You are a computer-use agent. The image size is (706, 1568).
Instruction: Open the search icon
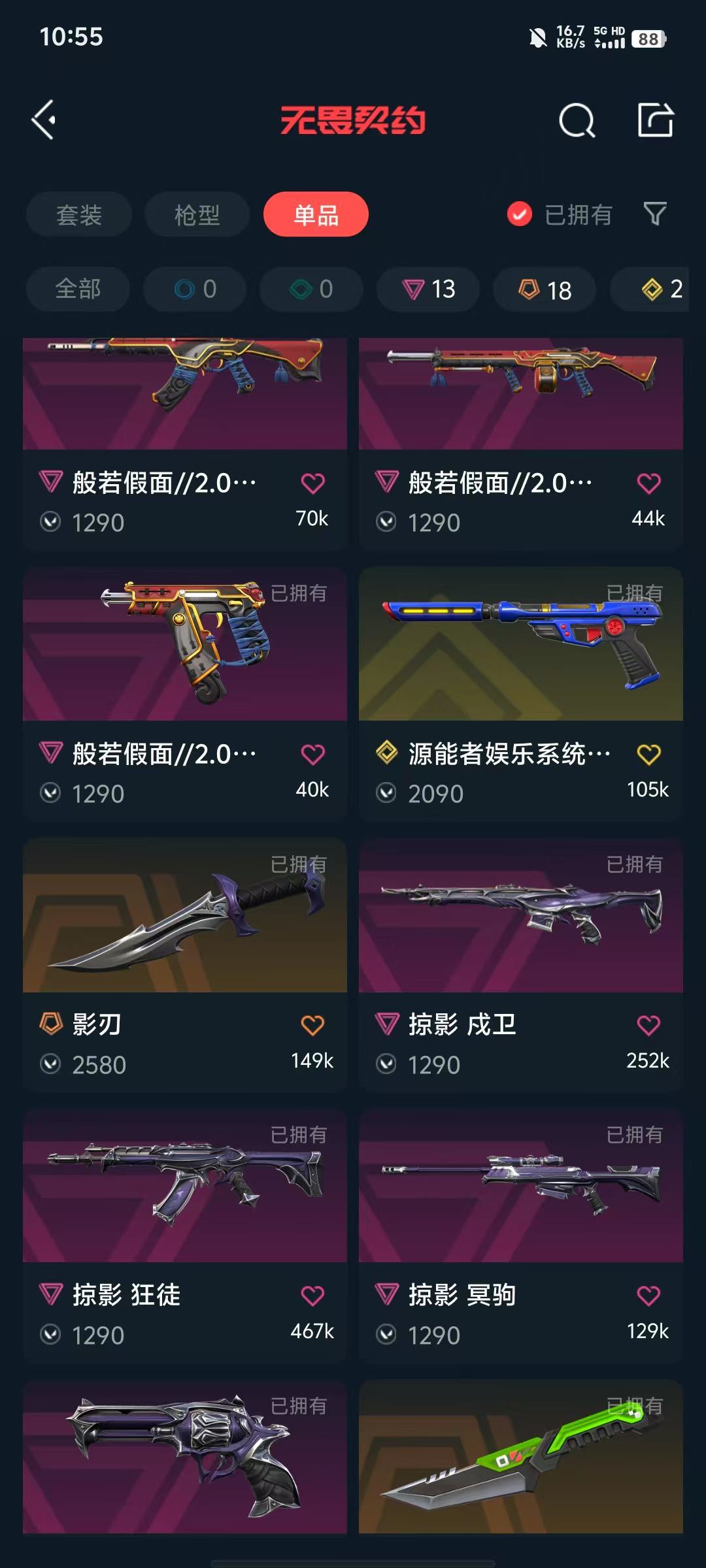(x=577, y=120)
